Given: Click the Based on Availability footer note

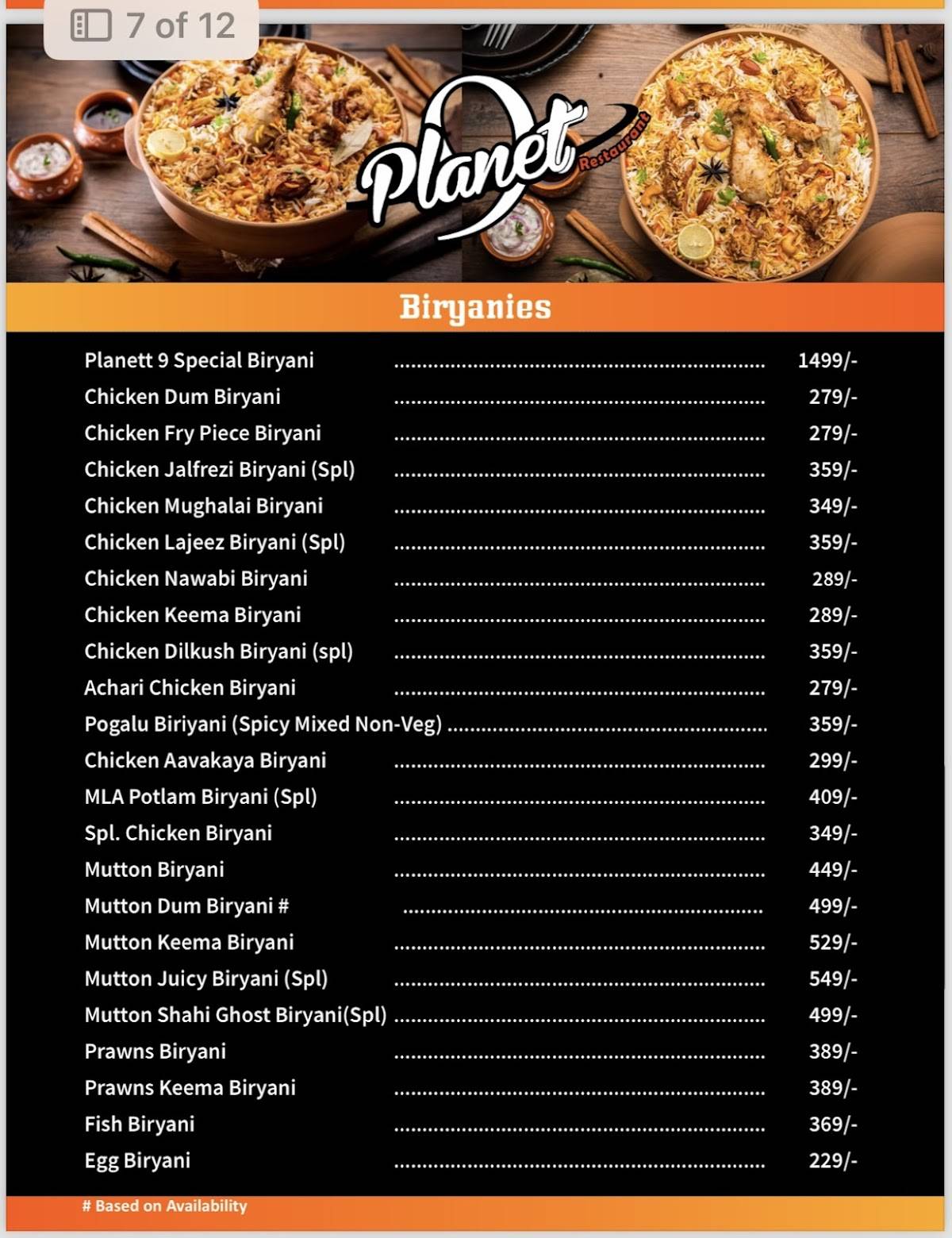Looking at the screenshot, I should [163, 1207].
